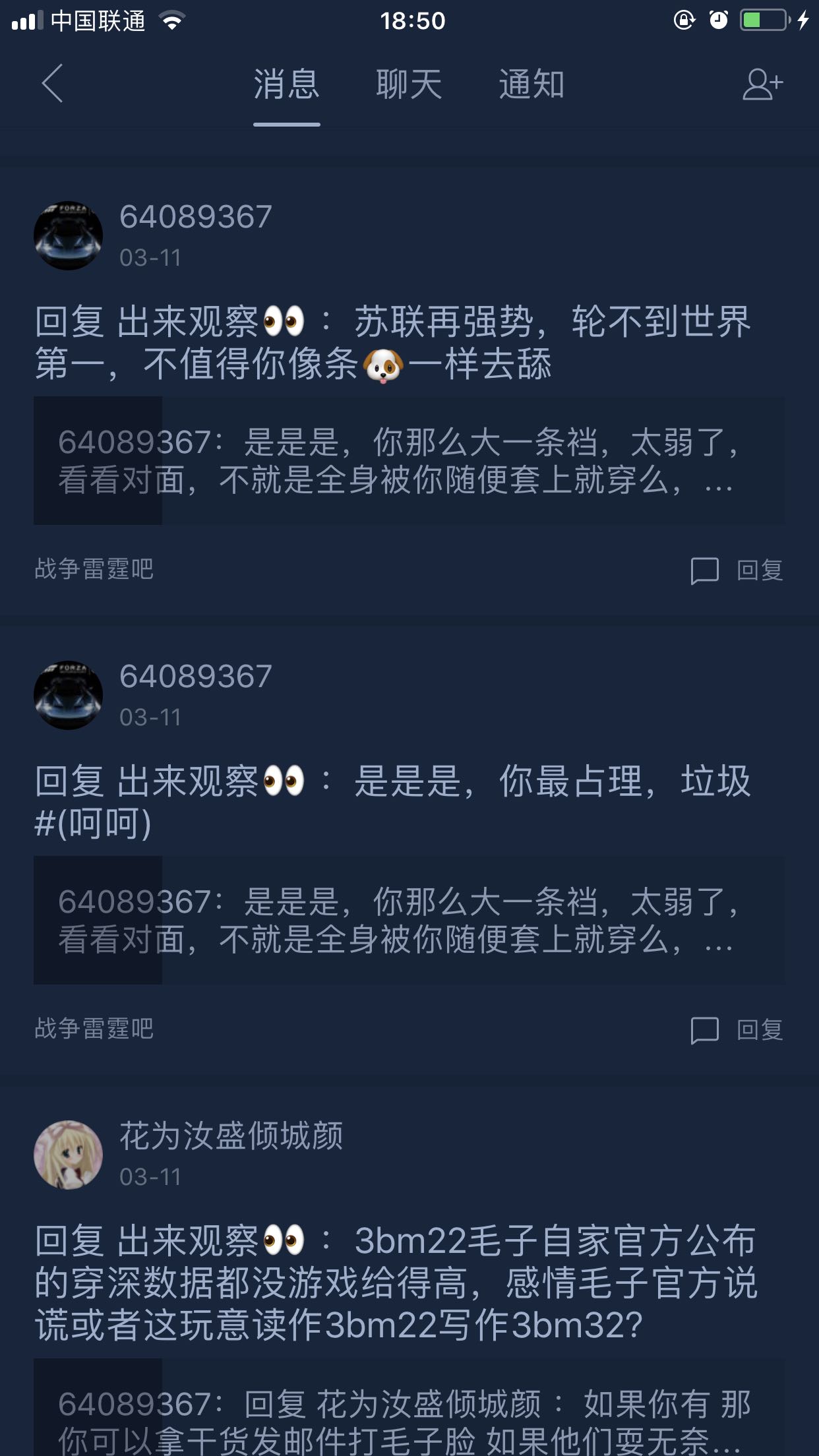
Task: Switch to the 聊天 tab
Action: click(409, 85)
